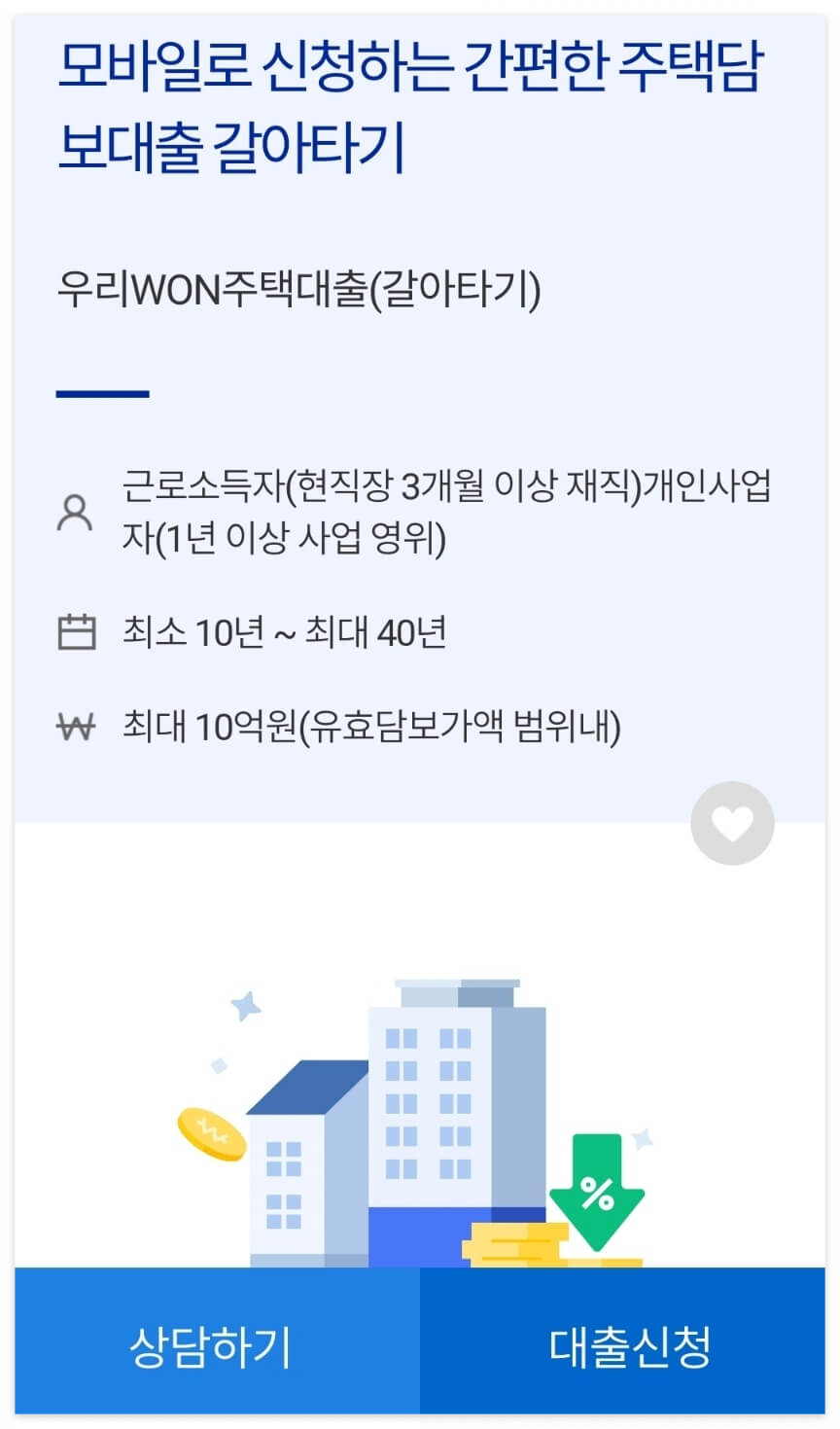Image resolution: width=840 pixels, height=1429 pixels.
Task: Select the 상담하기 tab at the bottom
Action: pyautogui.click(x=209, y=1347)
